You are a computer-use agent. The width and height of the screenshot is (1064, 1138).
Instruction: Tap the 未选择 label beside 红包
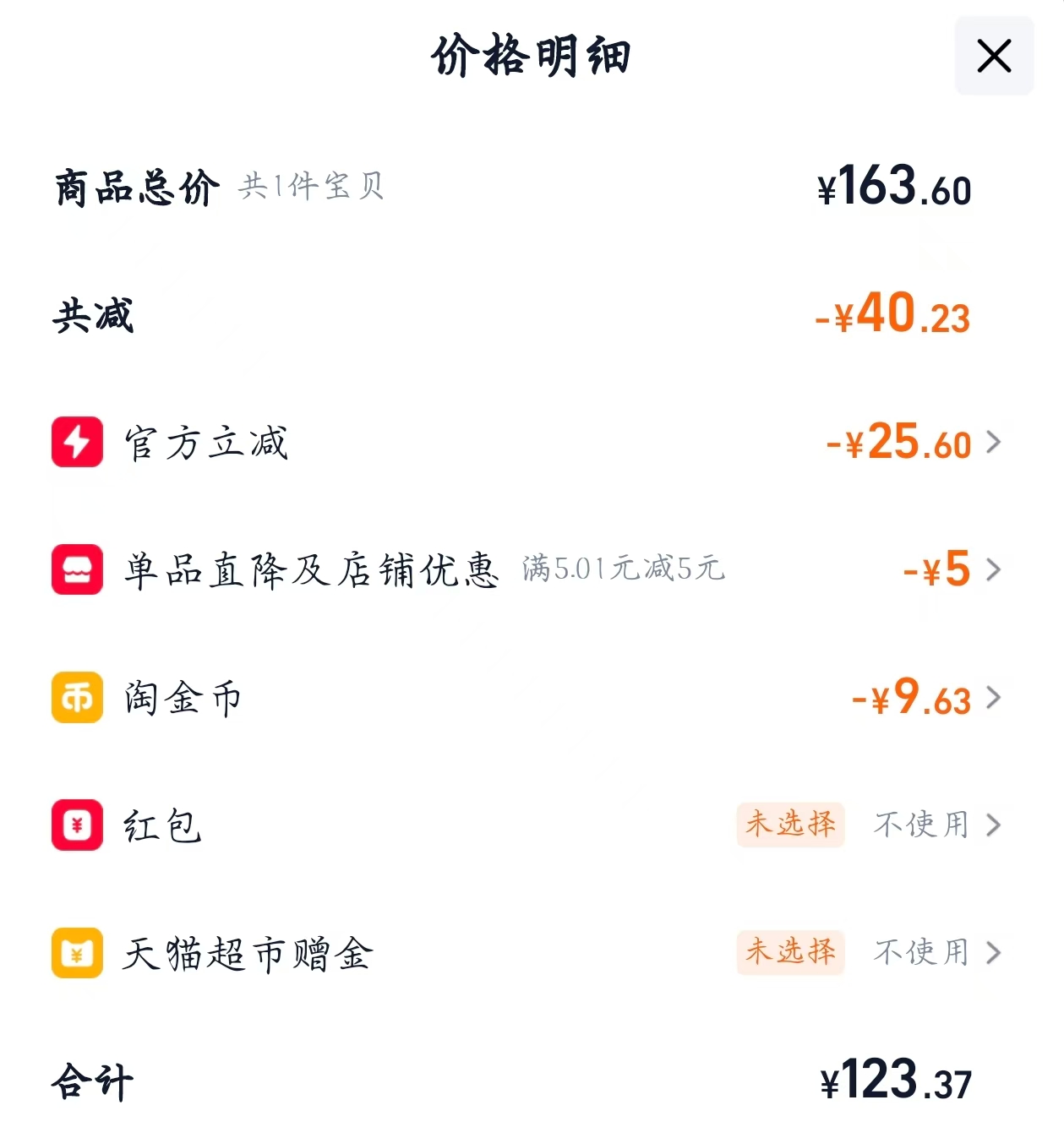[x=790, y=826]
